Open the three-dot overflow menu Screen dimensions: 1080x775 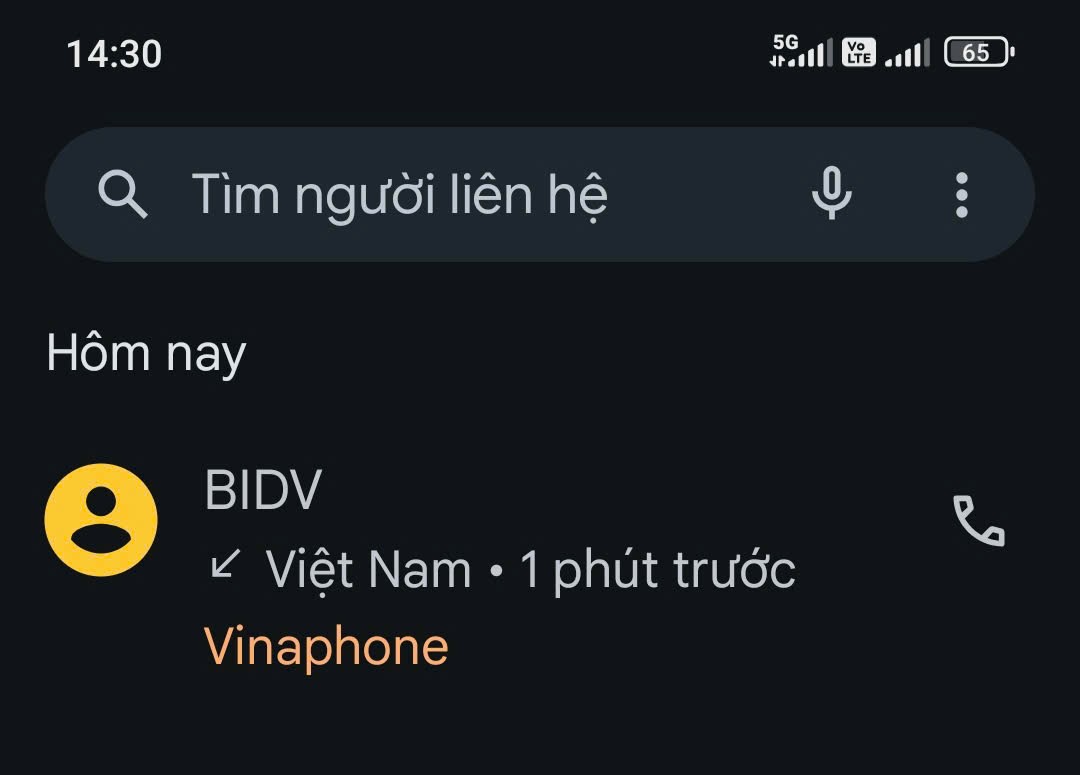tap(961, 194)
